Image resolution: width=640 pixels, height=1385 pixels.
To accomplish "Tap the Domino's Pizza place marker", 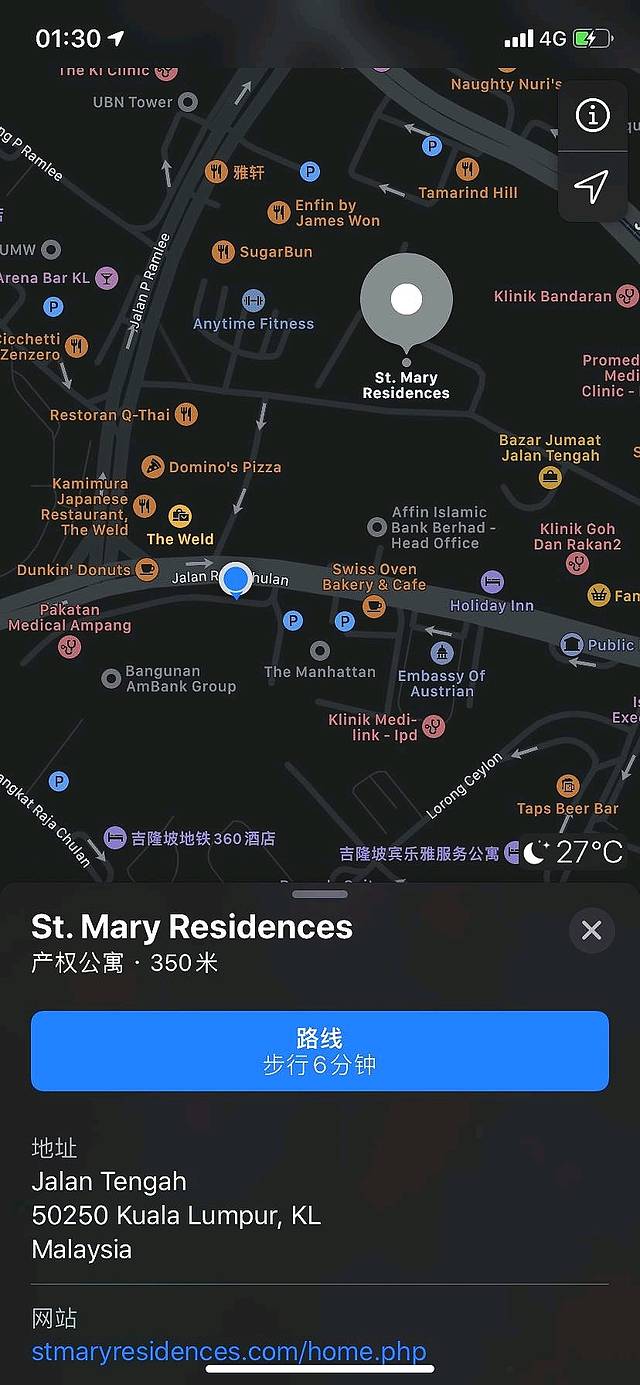I will point(153,466).
